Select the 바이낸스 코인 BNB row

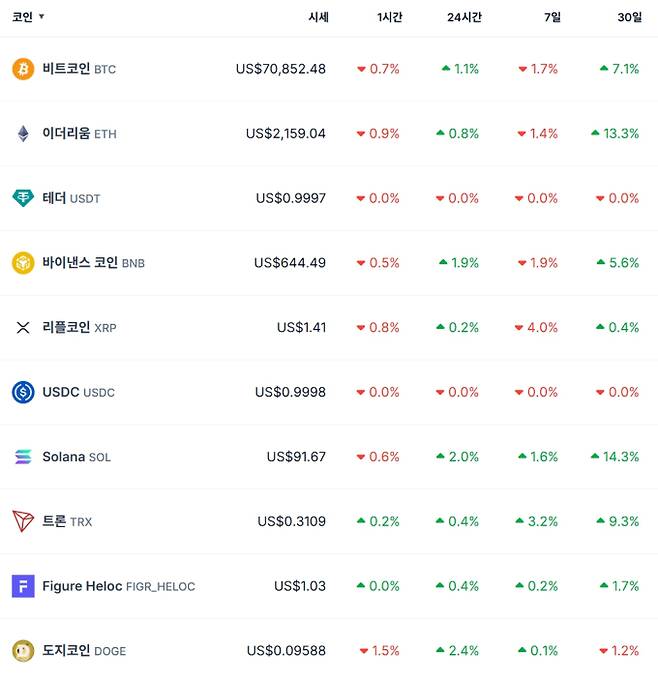[x=93, y=263]
